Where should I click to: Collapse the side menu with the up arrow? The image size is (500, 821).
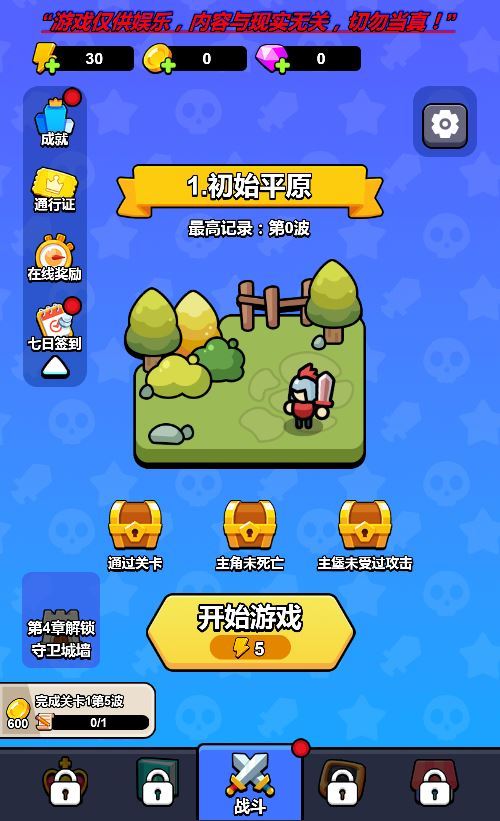tap(55, 367)
